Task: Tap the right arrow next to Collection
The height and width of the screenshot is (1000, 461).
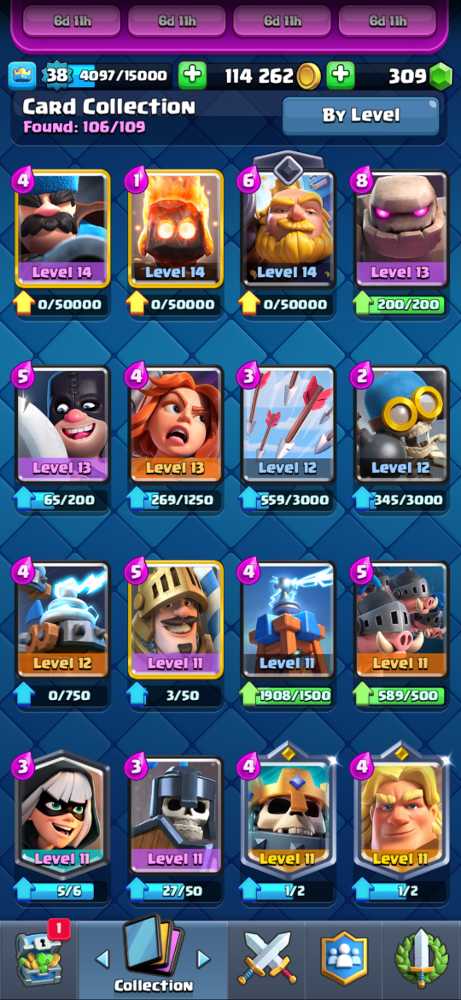Action: [x=203, y=959]
